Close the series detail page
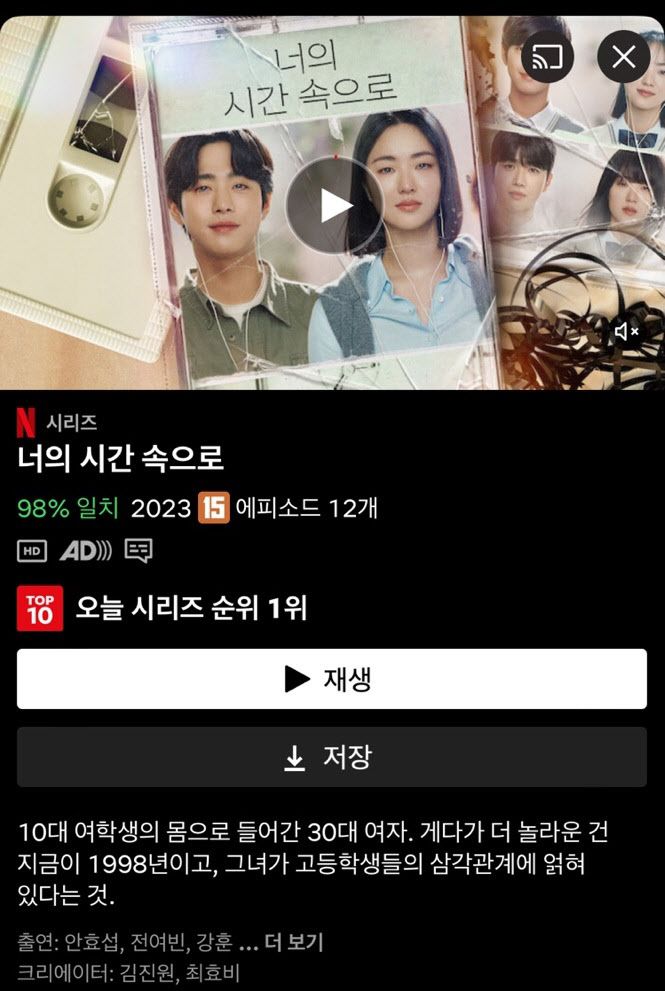Screen dimensions: 665x991 pos(623,57)
